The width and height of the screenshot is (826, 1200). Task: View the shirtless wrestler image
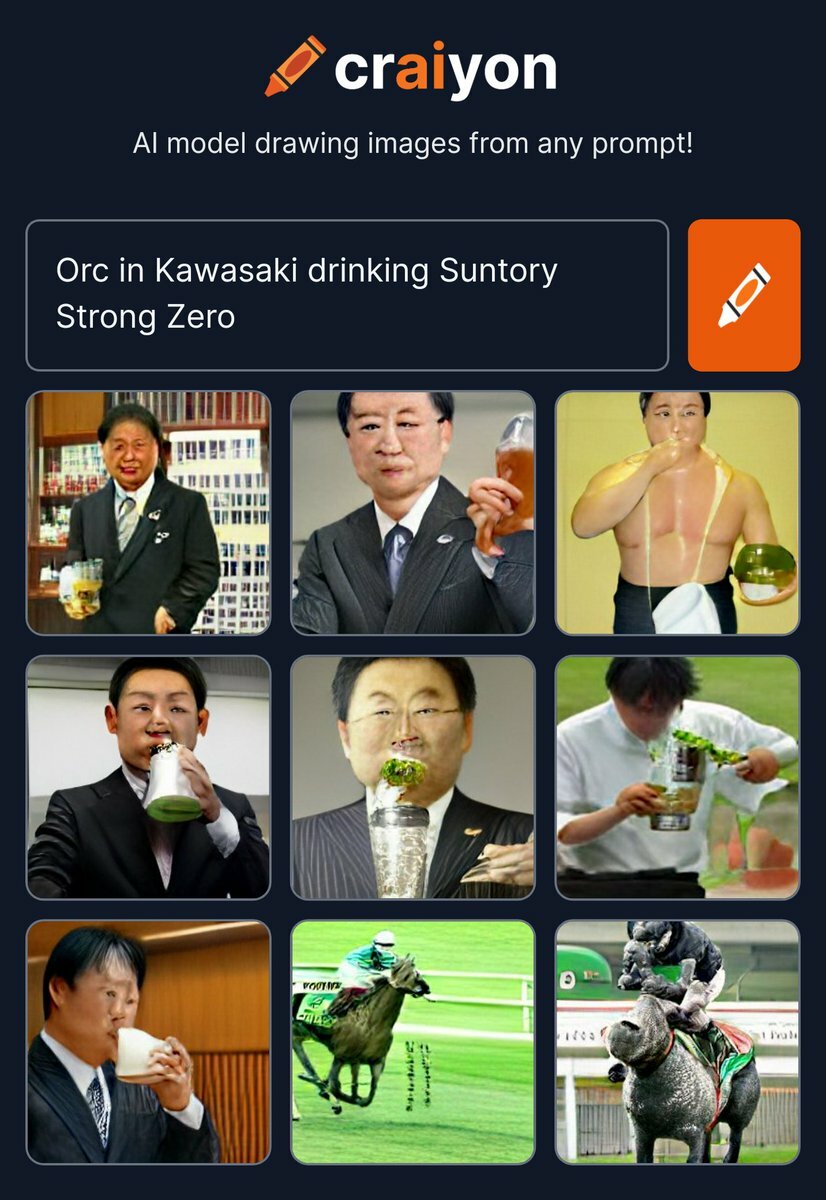click(677, 513)
